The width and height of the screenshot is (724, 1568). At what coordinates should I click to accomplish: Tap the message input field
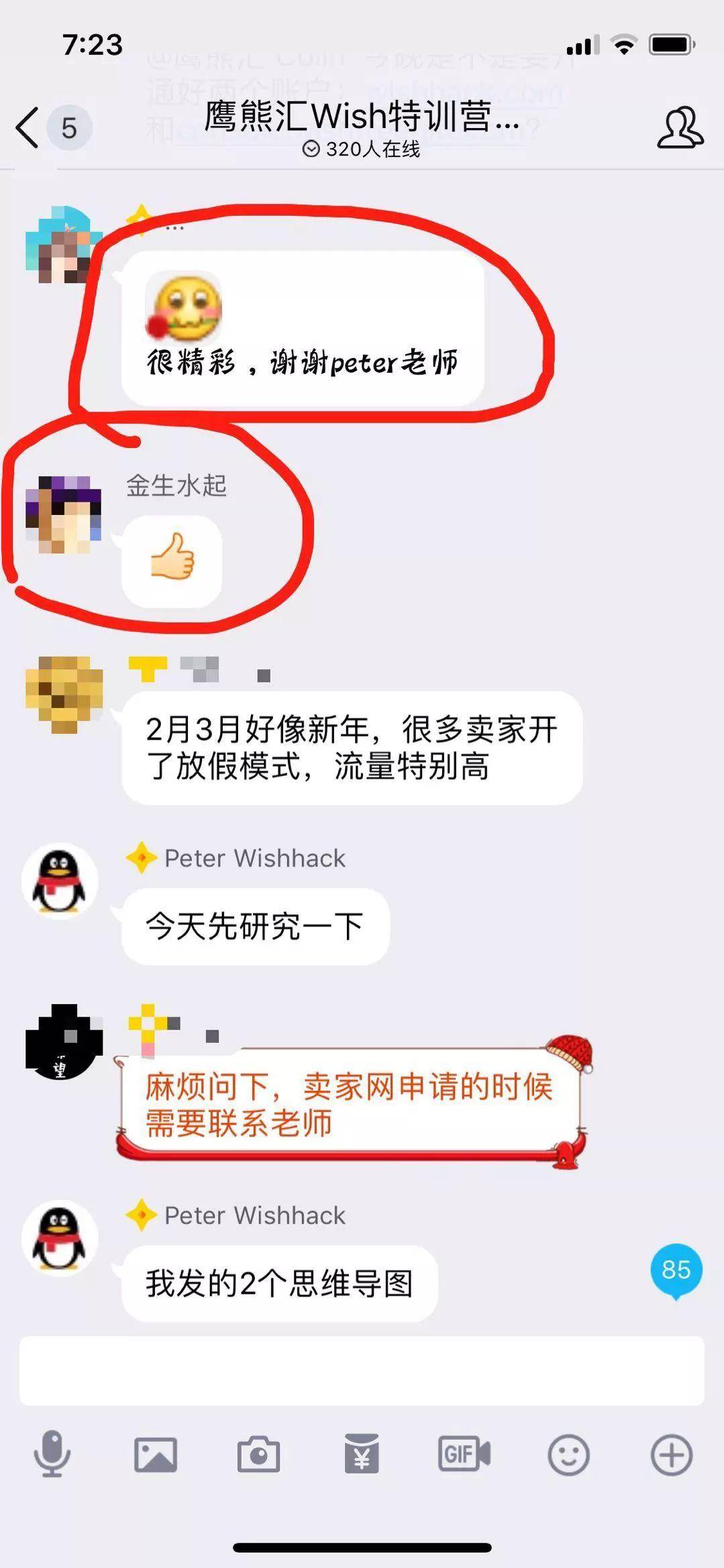(x=361, y=1370)
